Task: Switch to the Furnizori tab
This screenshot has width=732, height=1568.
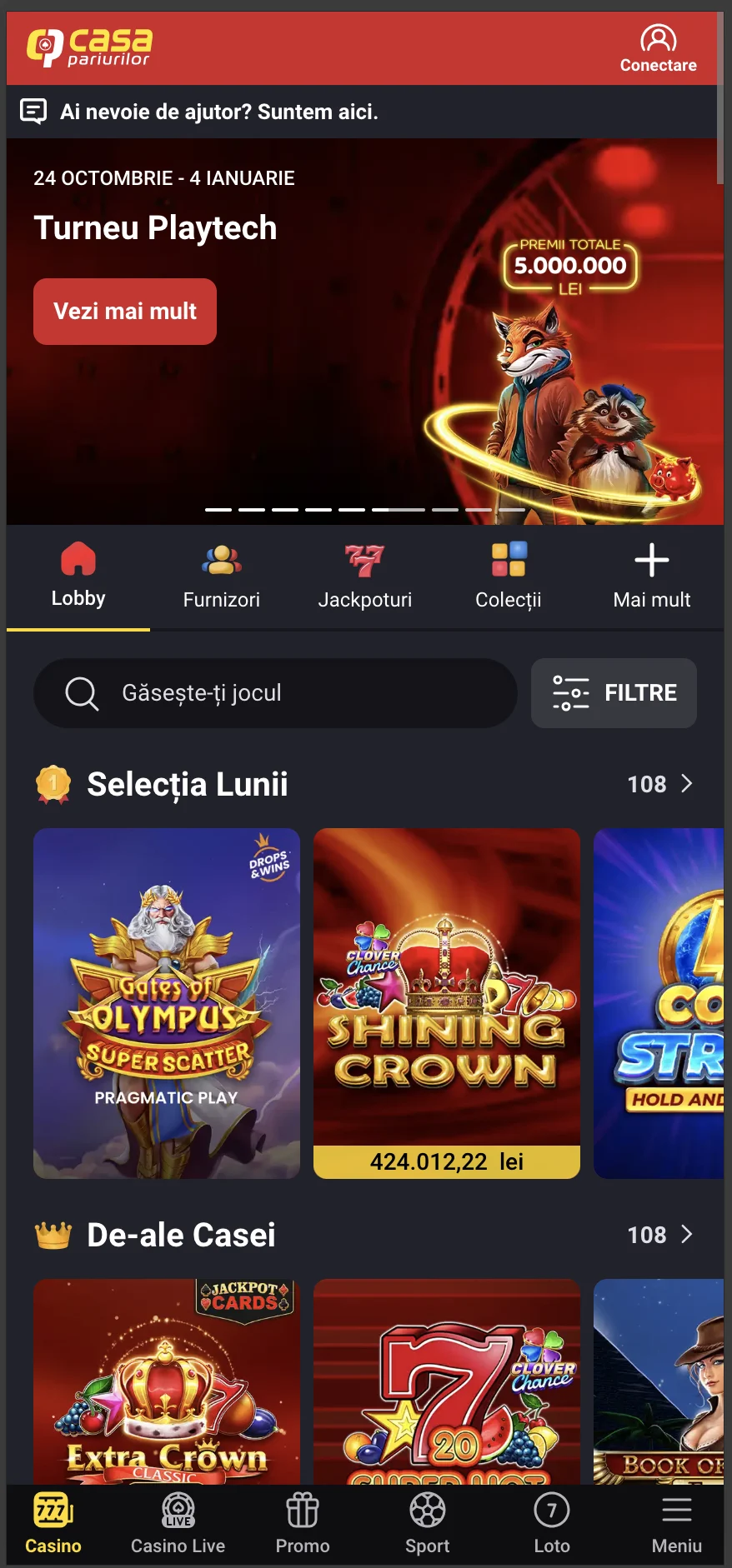Action: point(221,575)
